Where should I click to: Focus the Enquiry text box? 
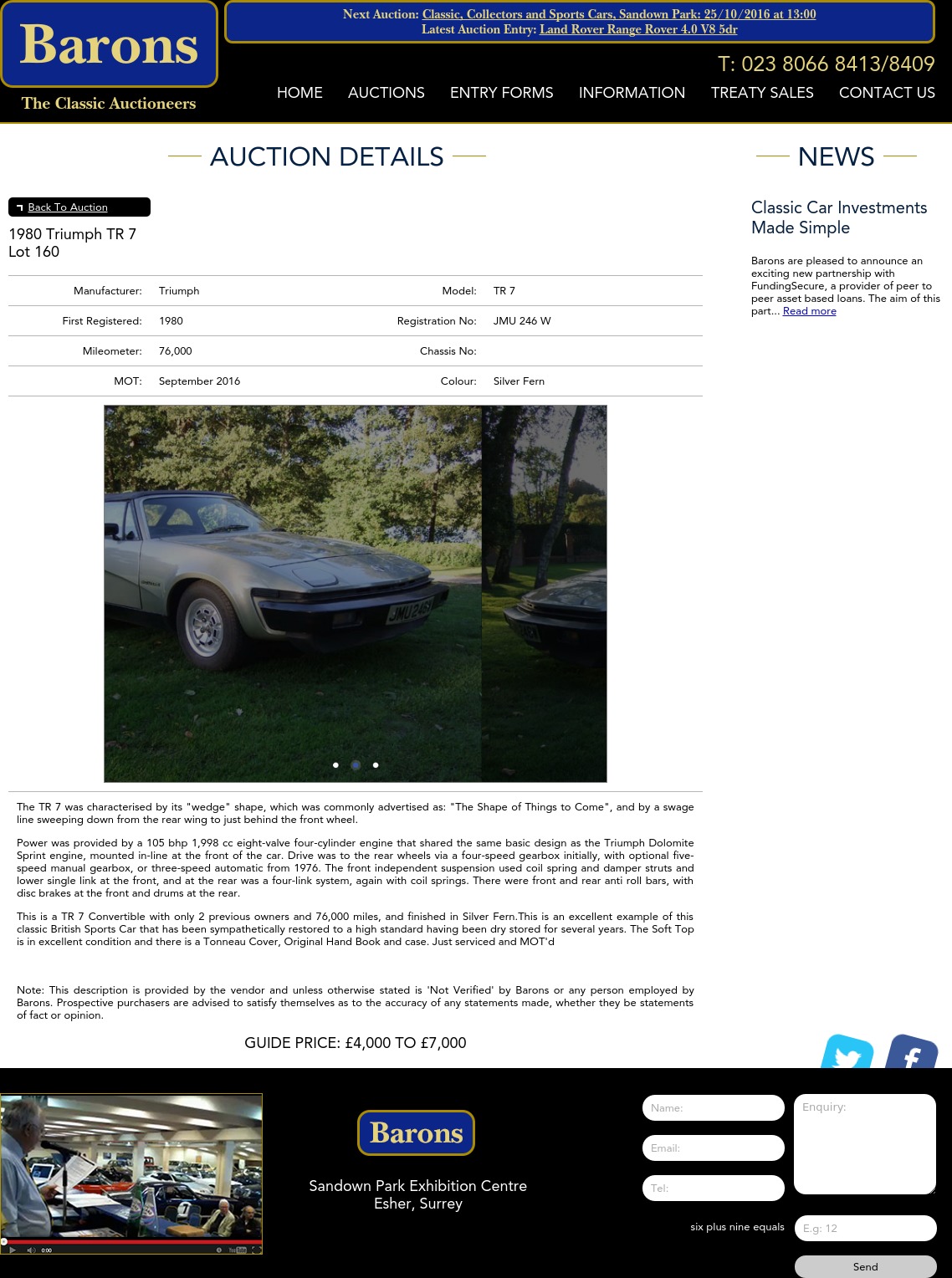[864, 1144]
